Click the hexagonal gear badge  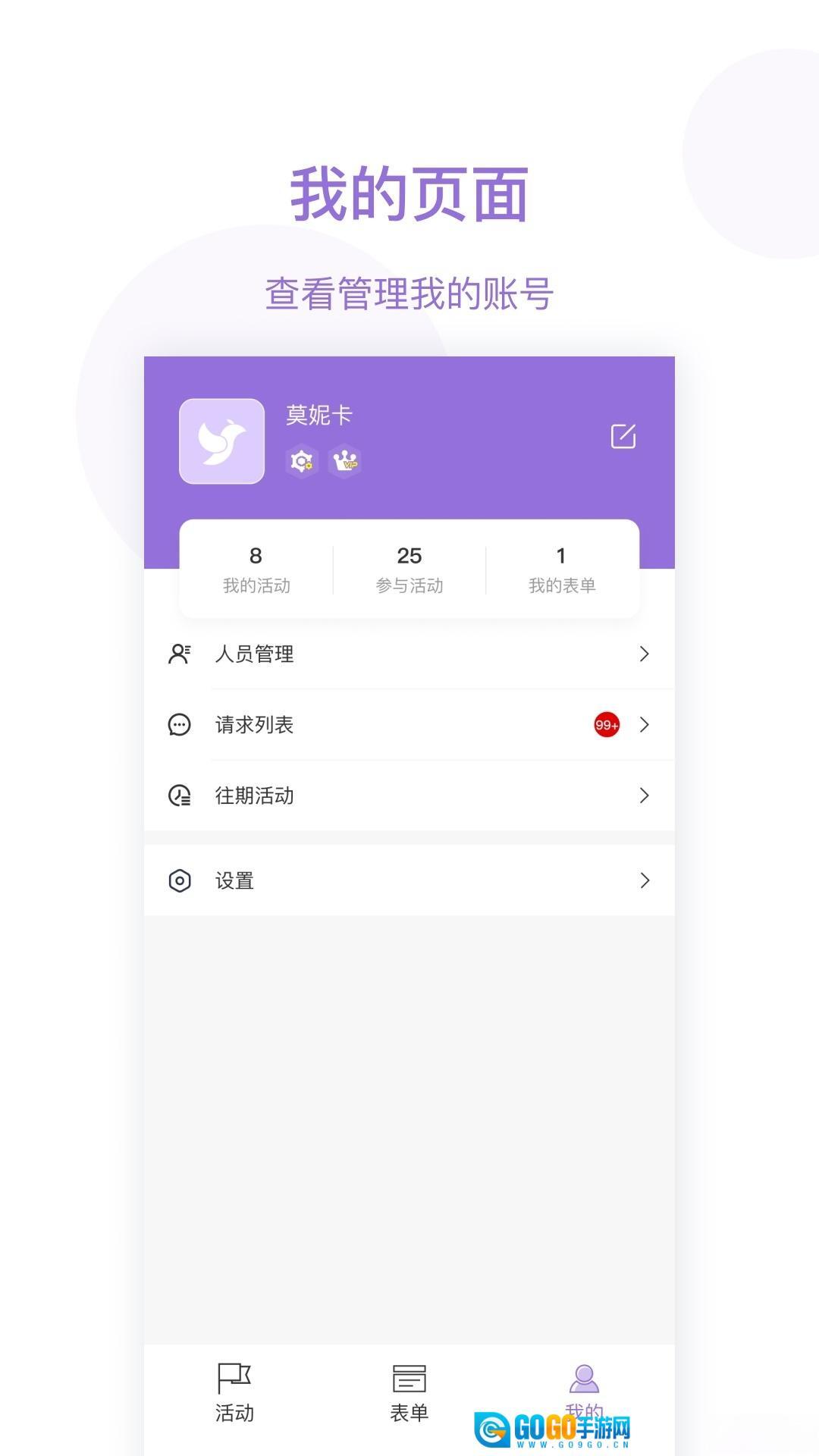click(x=302, y=463)
